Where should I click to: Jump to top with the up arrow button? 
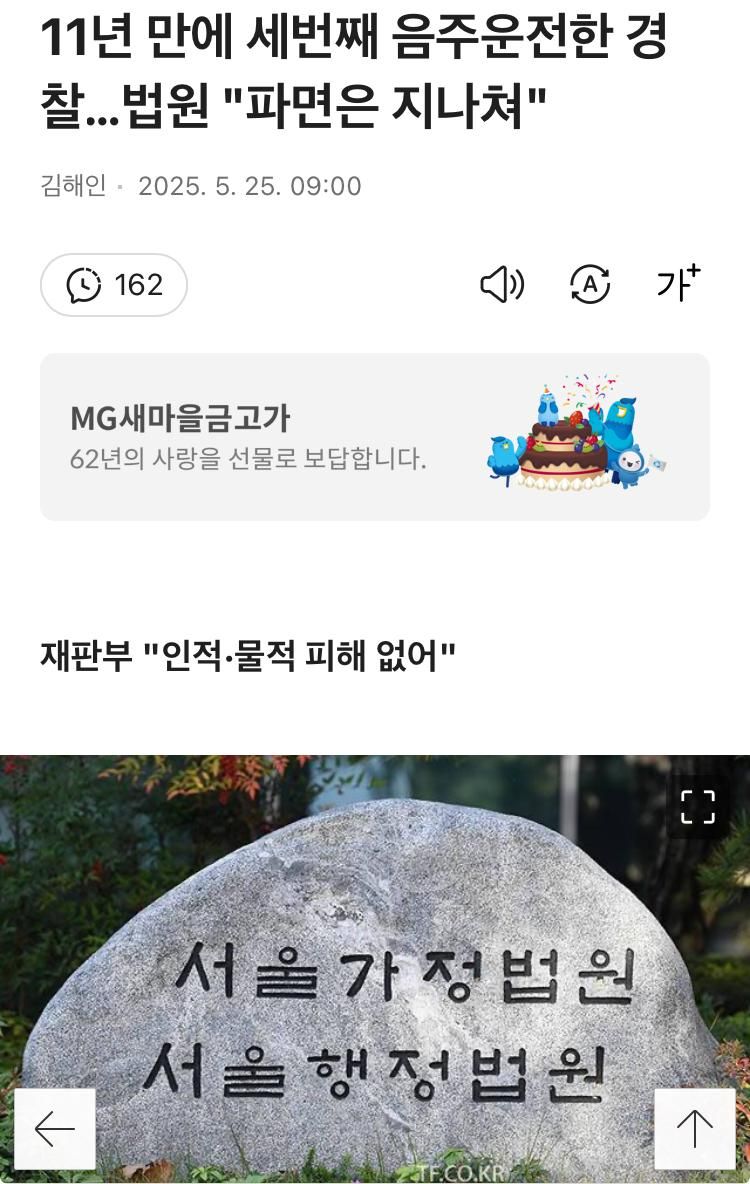click(694, 1129)
